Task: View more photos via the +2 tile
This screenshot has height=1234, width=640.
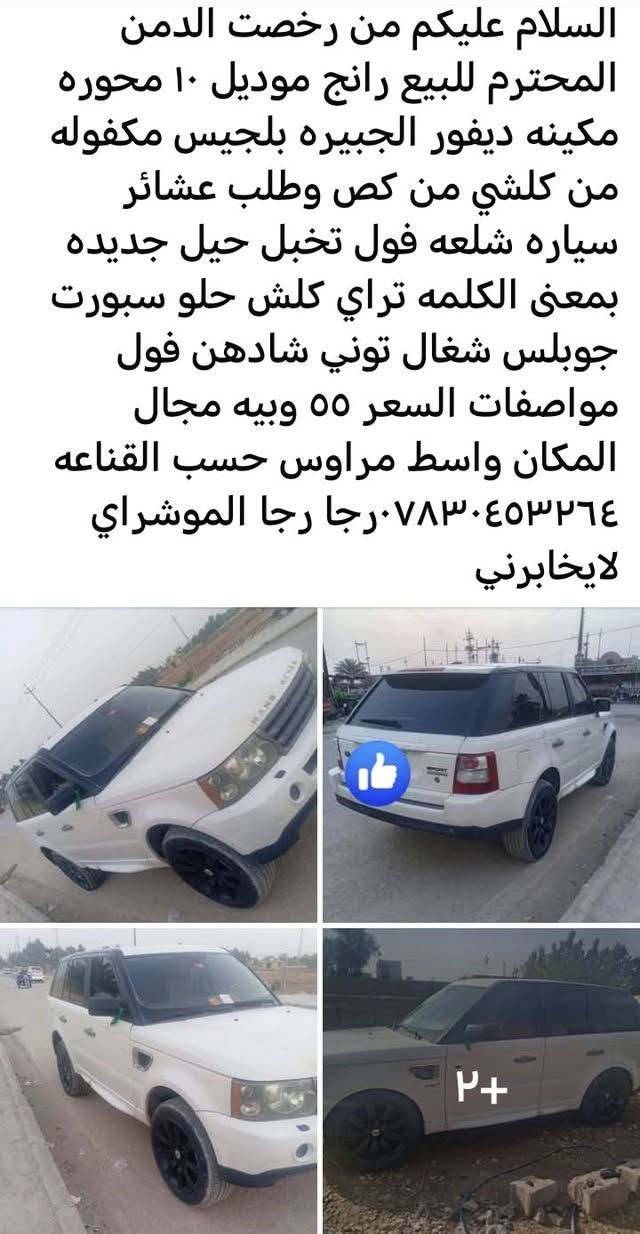Action: (x=481, y=1080)
